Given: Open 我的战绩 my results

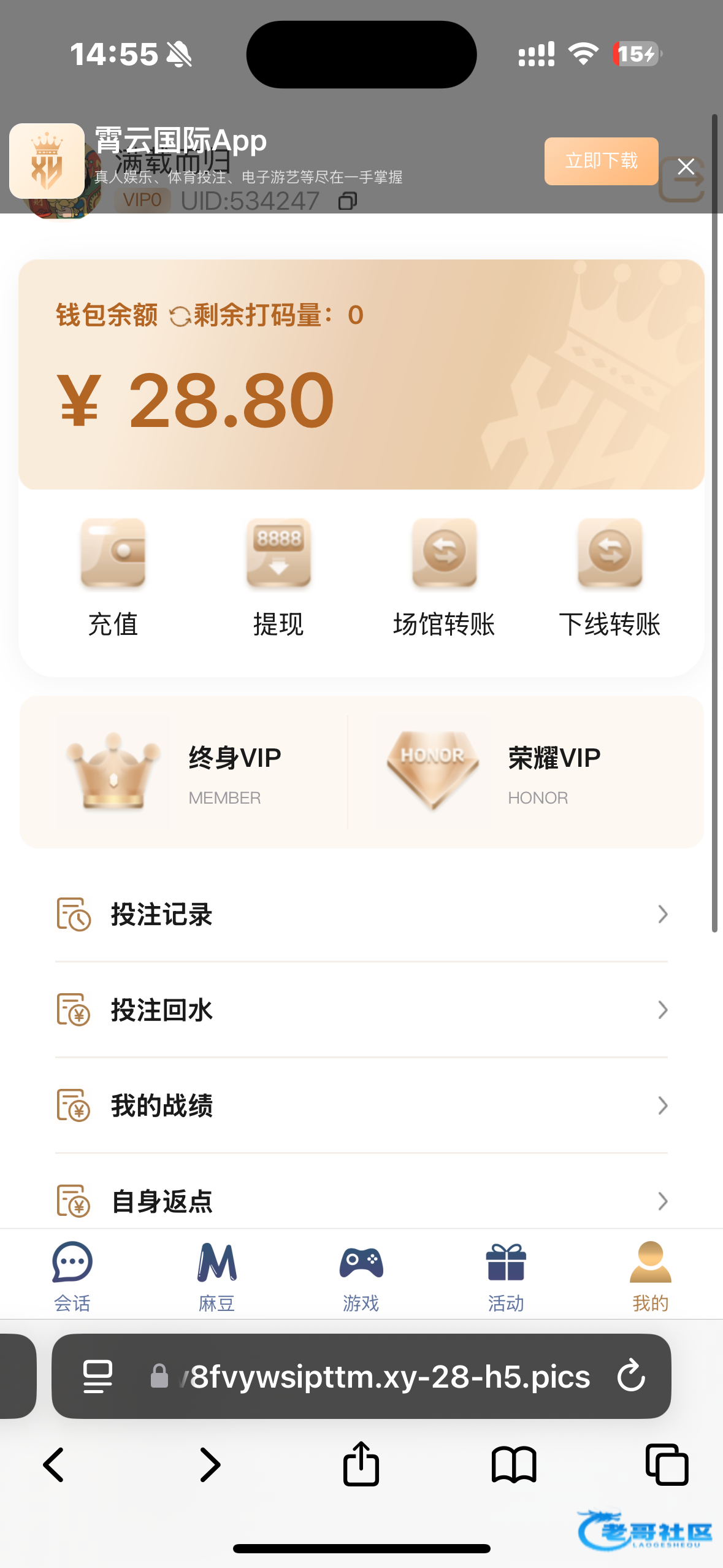Looking at the screenshot, I should tap(361, 1105).
